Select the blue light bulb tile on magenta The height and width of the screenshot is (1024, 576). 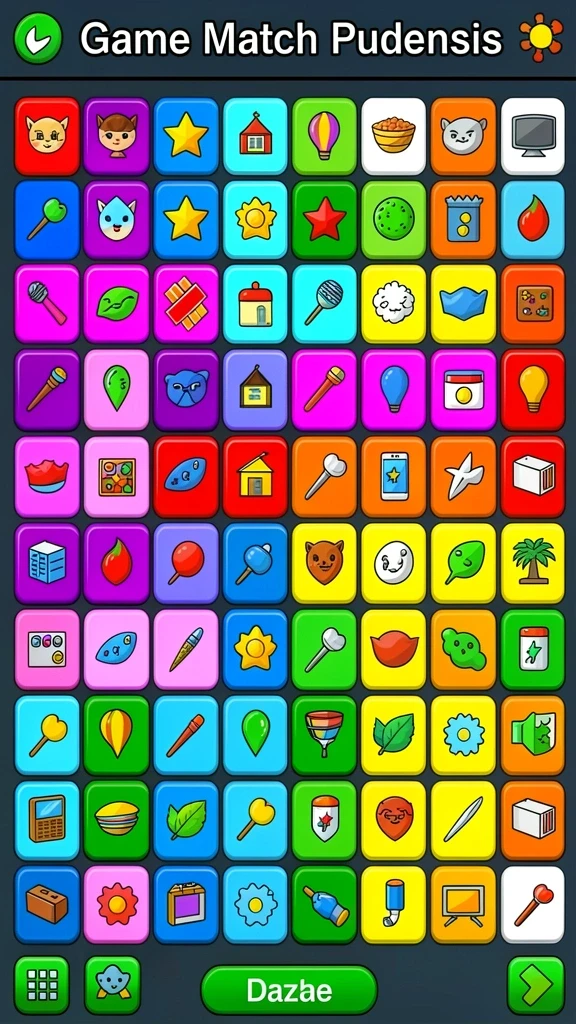pyautogui.click(x=394, y=390)
